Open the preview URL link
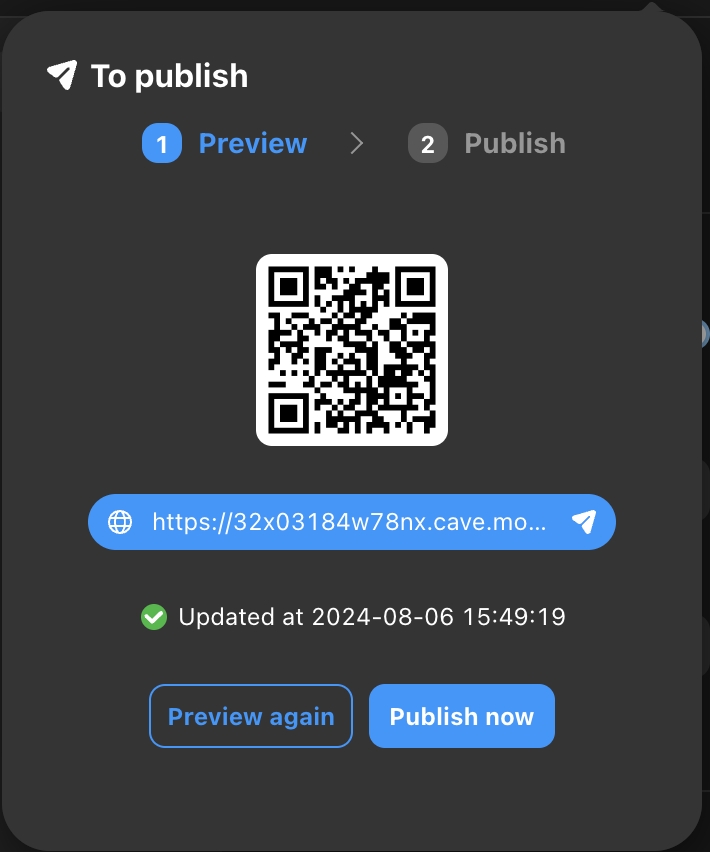Image resolution: width=710 pixels, height=852 pixels. (349, 522)
